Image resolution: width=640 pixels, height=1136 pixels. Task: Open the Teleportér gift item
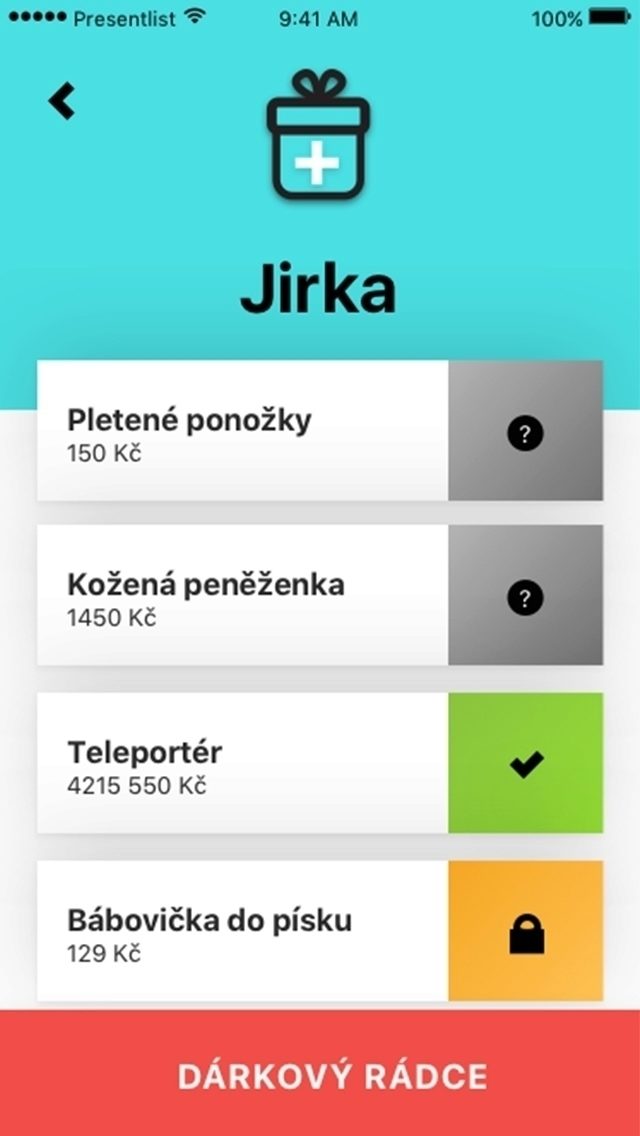coord(242,763)
